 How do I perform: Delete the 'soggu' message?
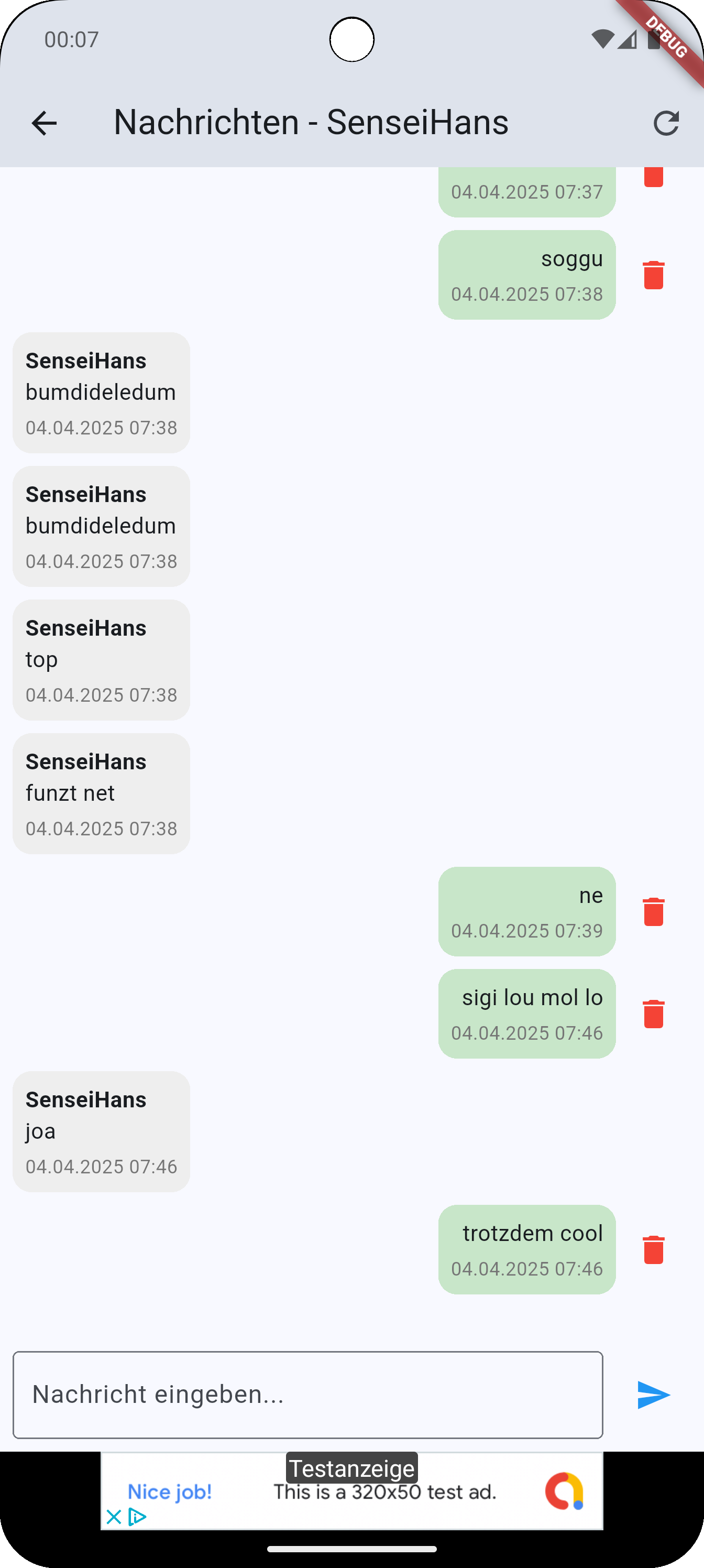point(654,275)
